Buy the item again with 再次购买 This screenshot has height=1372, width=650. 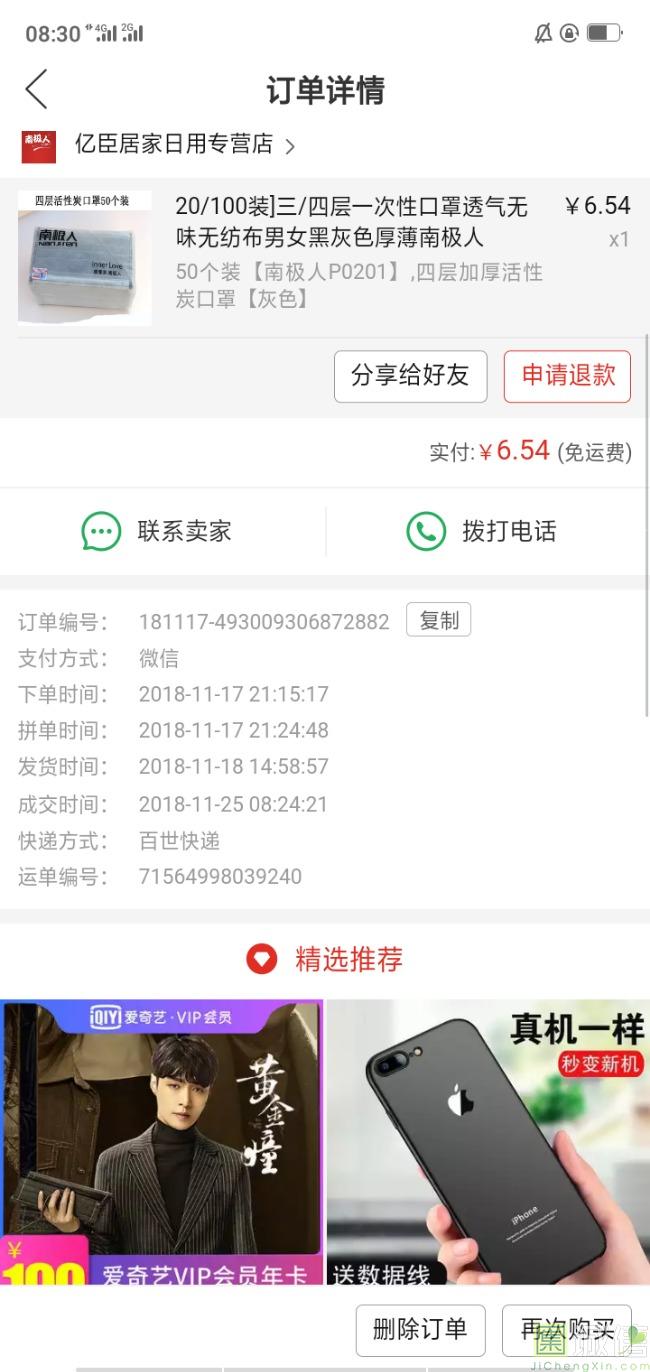coord(566,1329)
